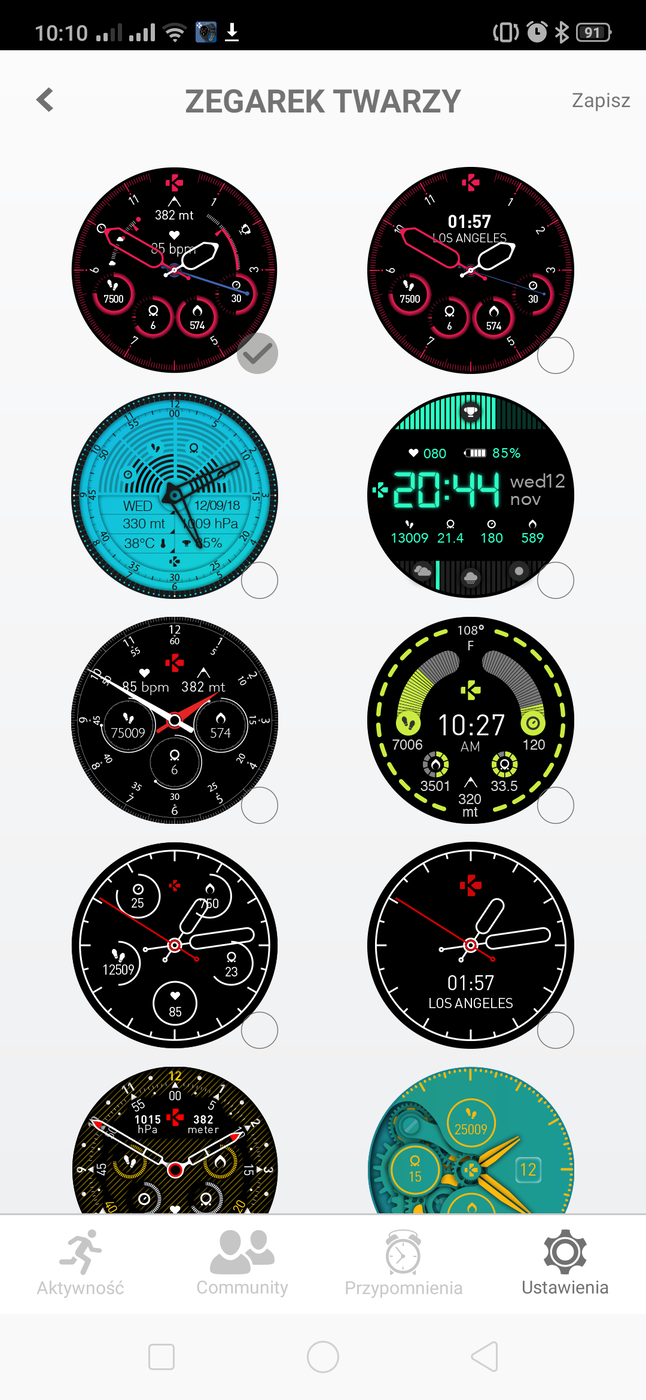Select the minimal black face with Los Angeles time
646x1400 pixels.
coord(470,945)
